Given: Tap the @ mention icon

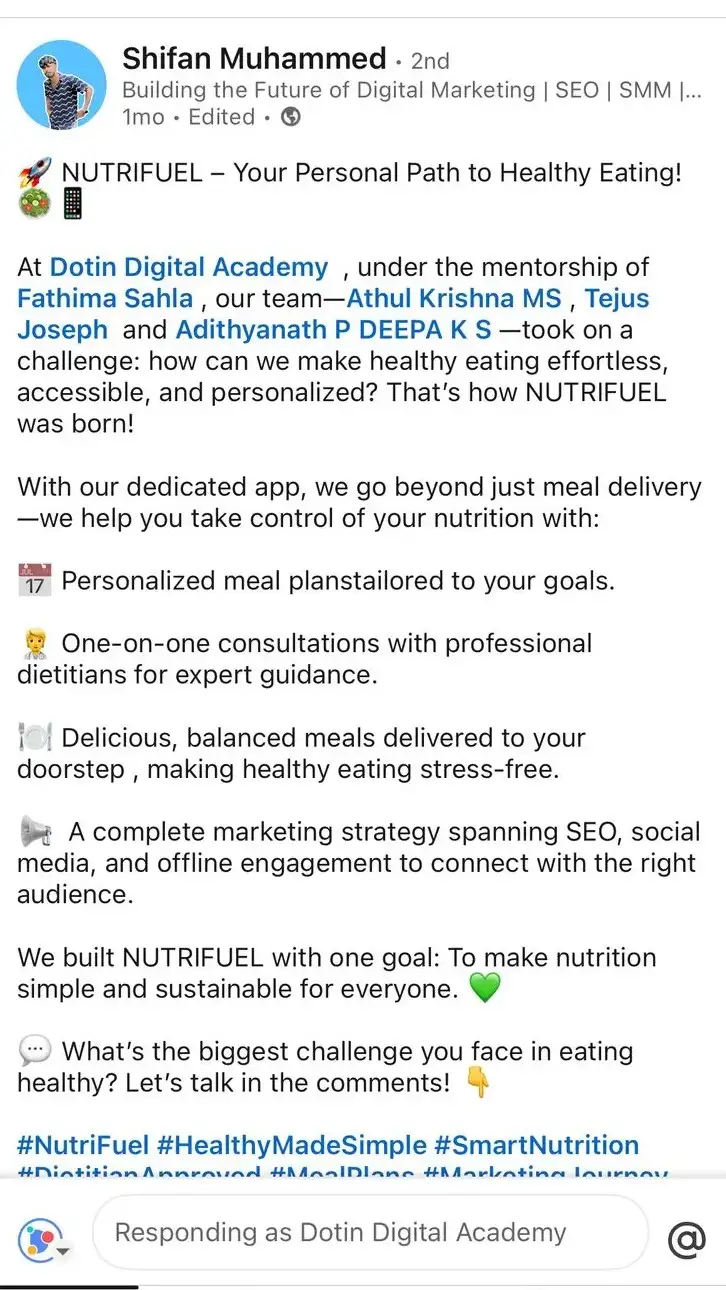Looking at the screenshot, I should [x=686, y=1240].
